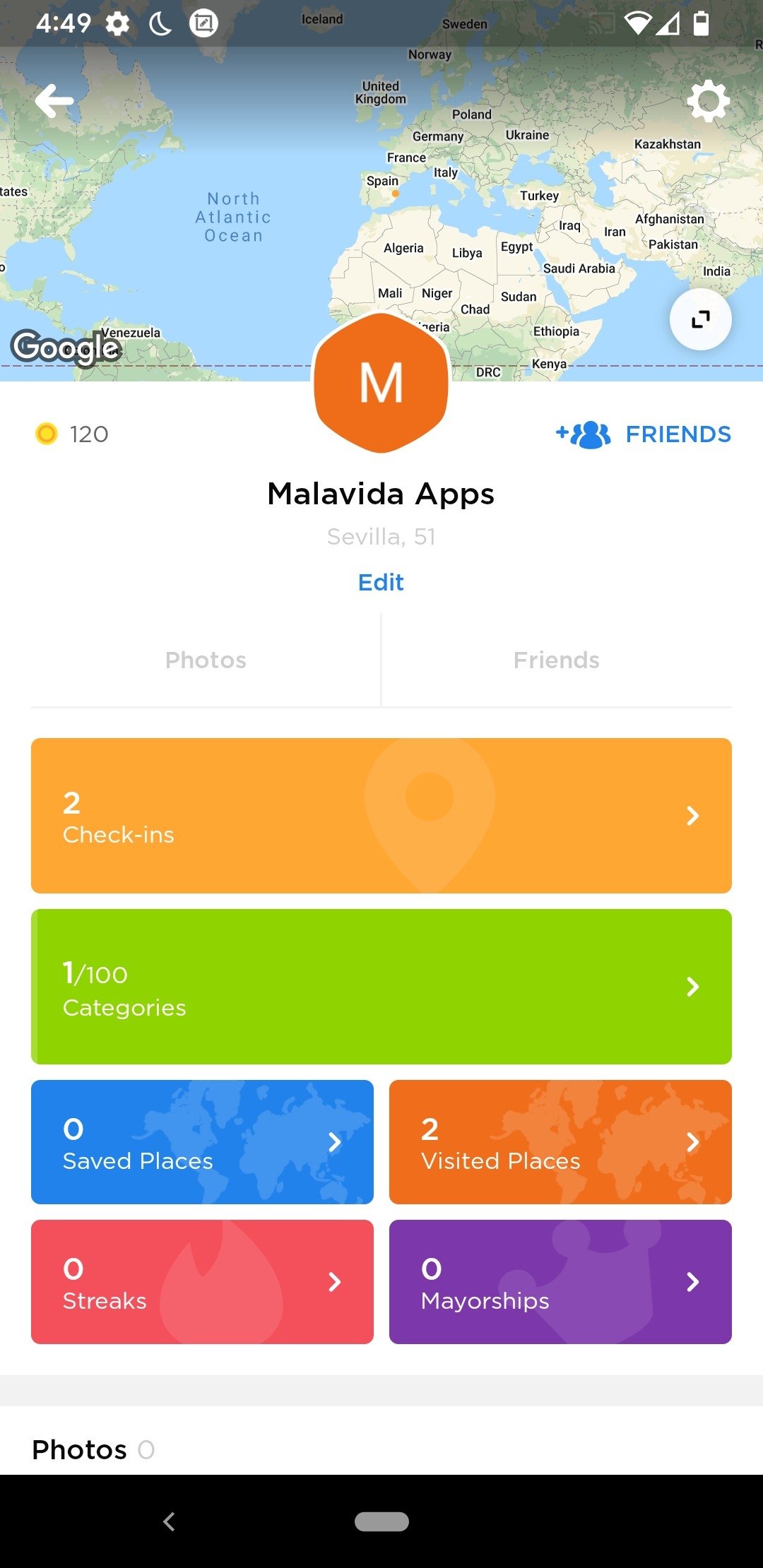Open settings gear icon
Viewport: 763px width, 1568px height.
708,101
